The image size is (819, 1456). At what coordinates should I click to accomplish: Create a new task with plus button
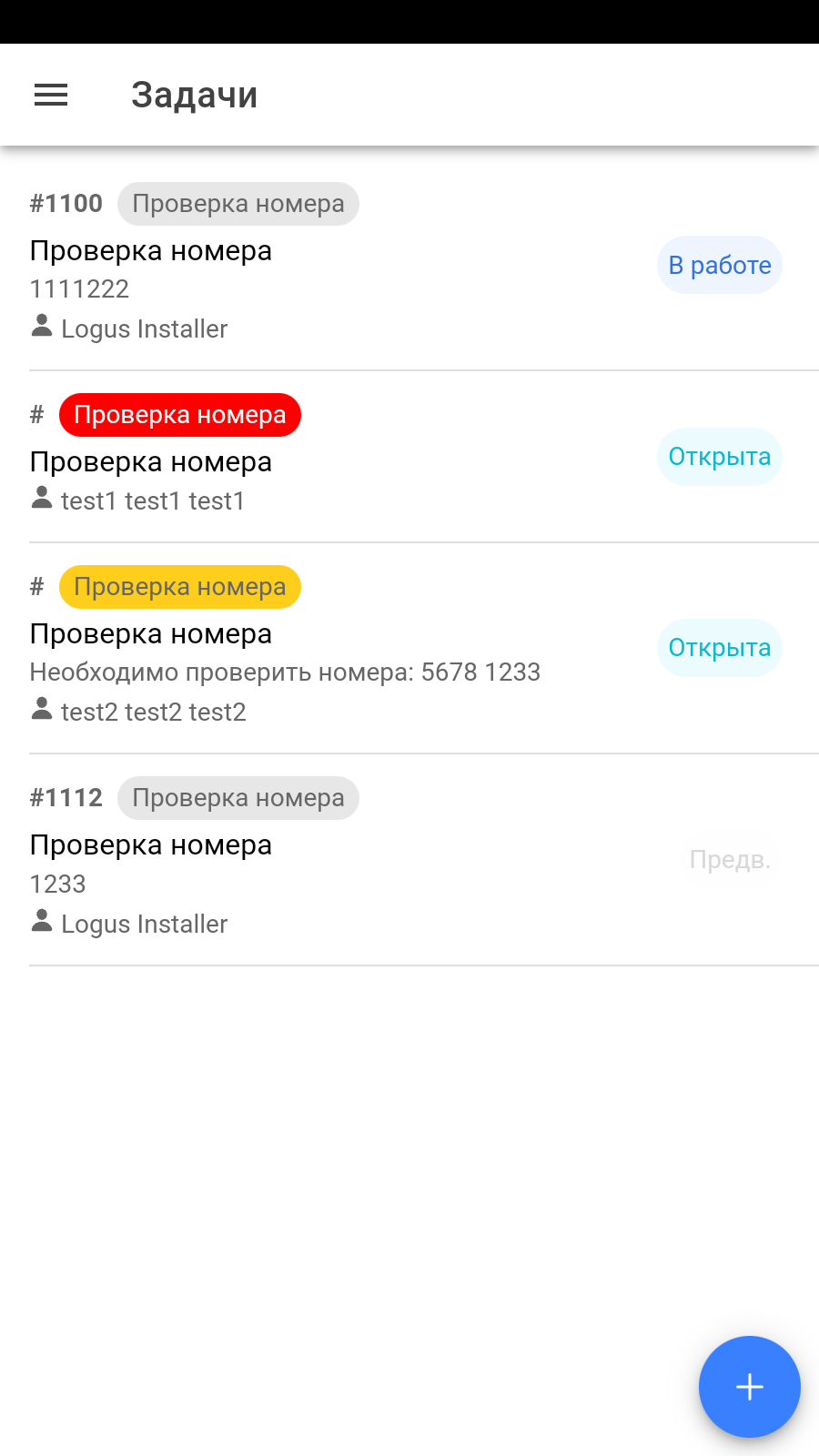pos(749,1386)
